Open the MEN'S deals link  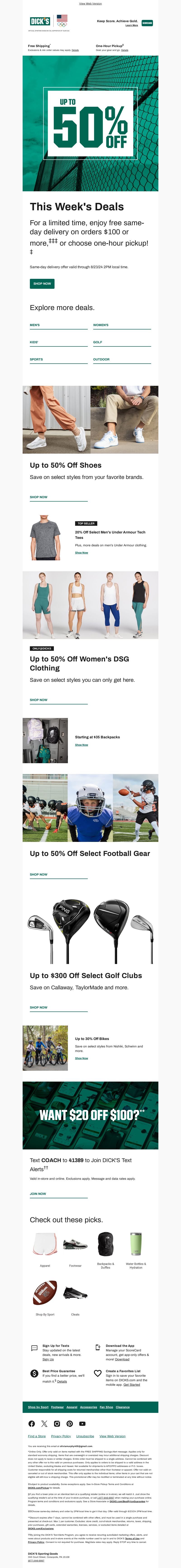pyautogui.click(x=35, y=325)
